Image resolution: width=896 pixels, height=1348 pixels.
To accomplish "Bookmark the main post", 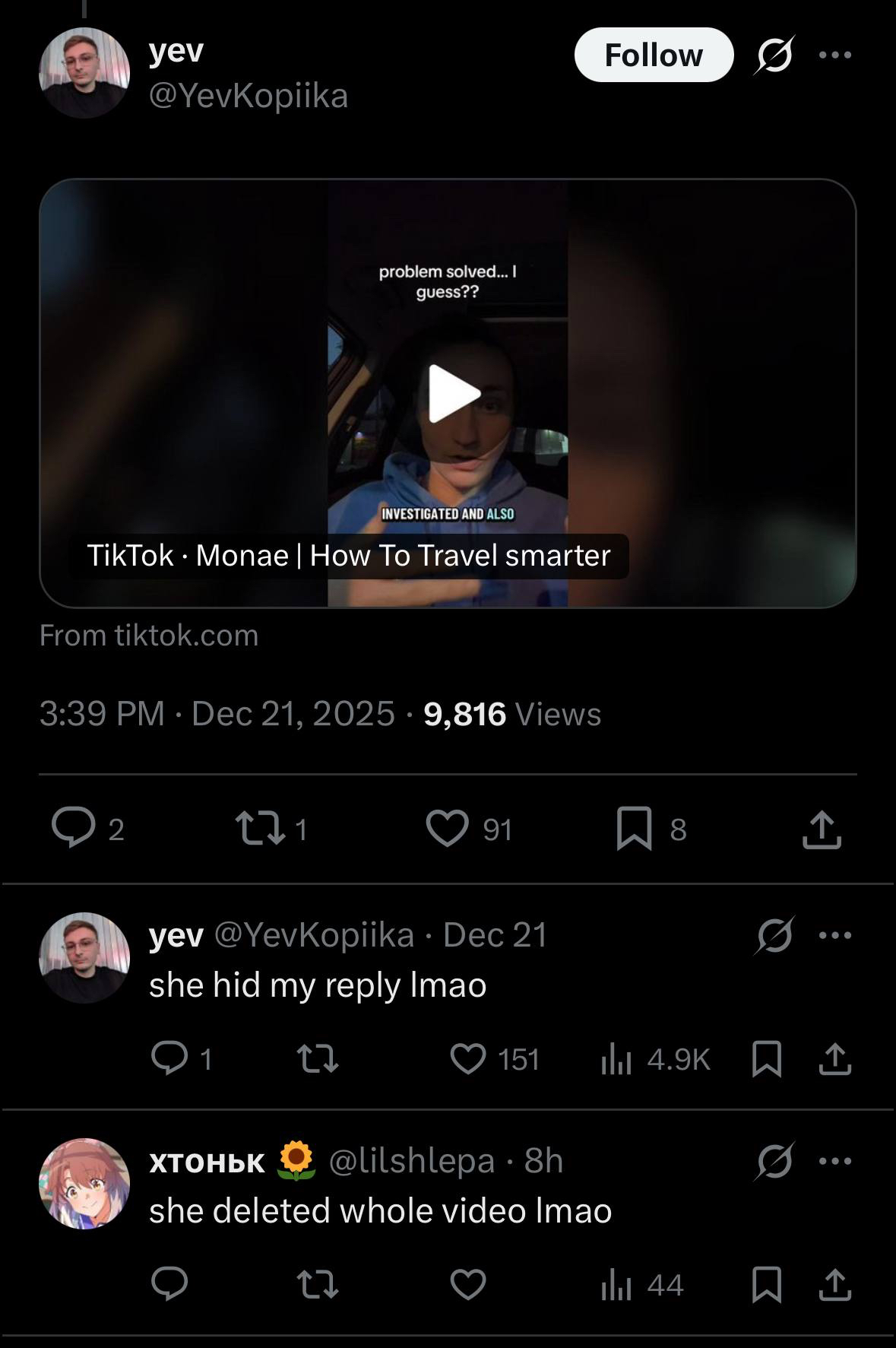I will click(634, 829).
